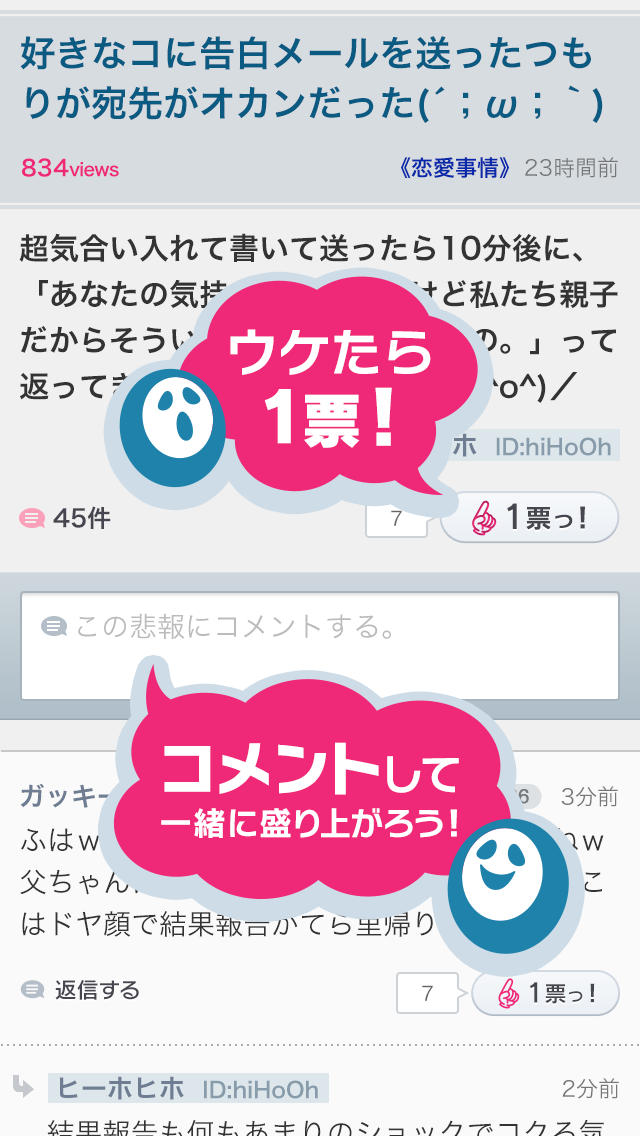Screen dimensions: 640x1136
Task: Vote 1票っ! on ガッキー's comment
Action: pyautogui.click(x=546, y=993)
